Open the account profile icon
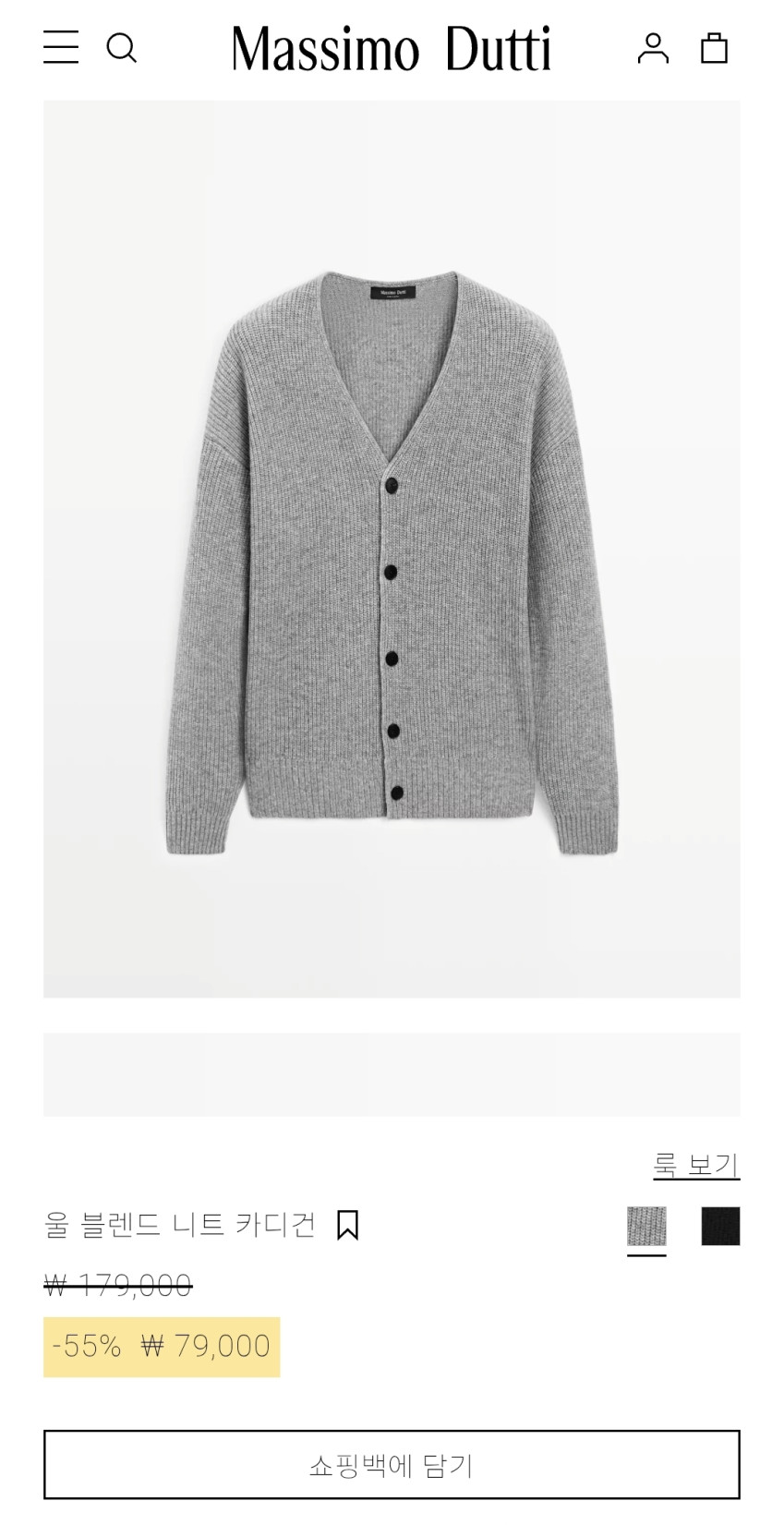The width and height of the screenshot is (784, 1525). click(653, 48)
